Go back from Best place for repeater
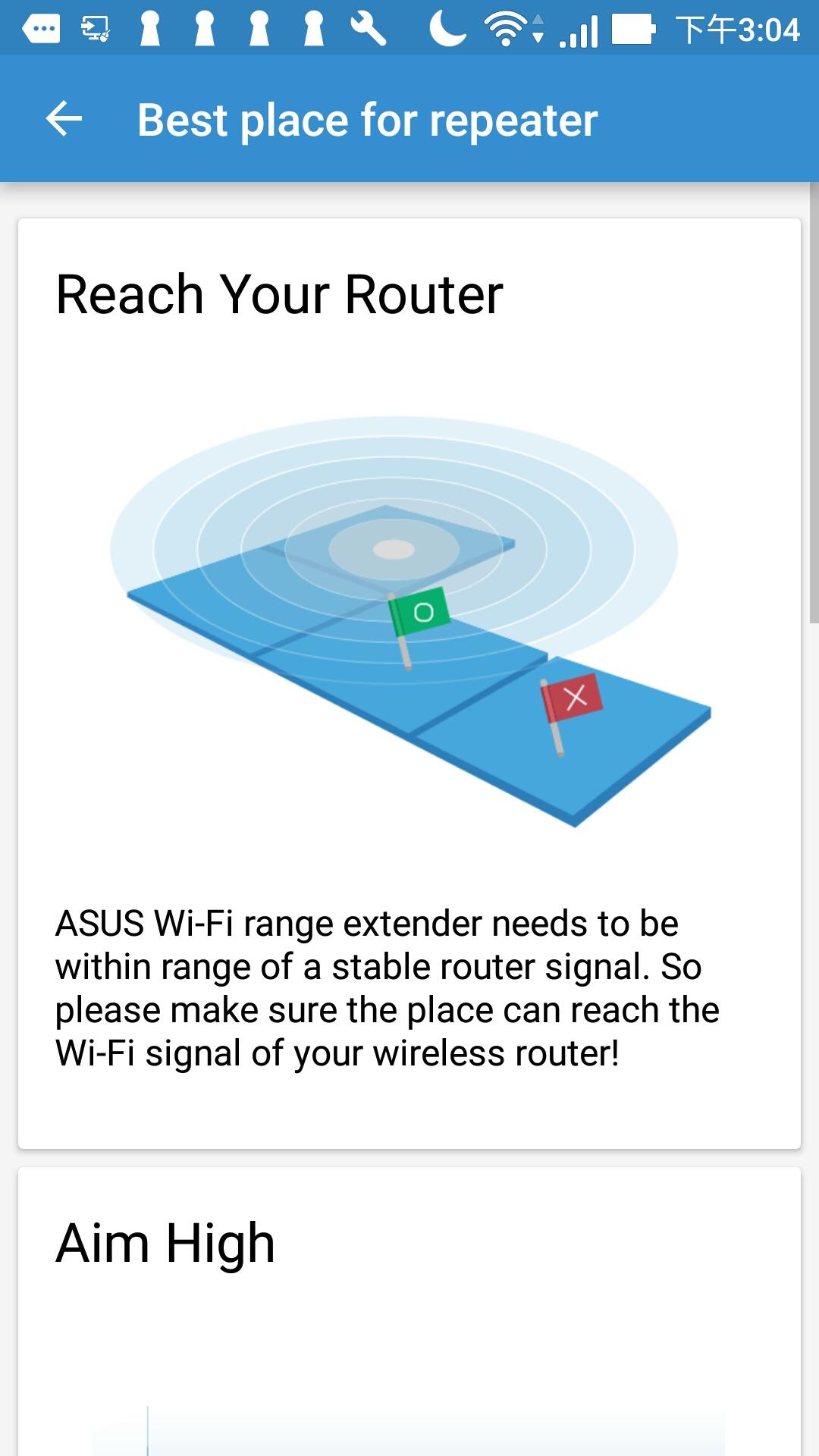 tap(64, 119)
